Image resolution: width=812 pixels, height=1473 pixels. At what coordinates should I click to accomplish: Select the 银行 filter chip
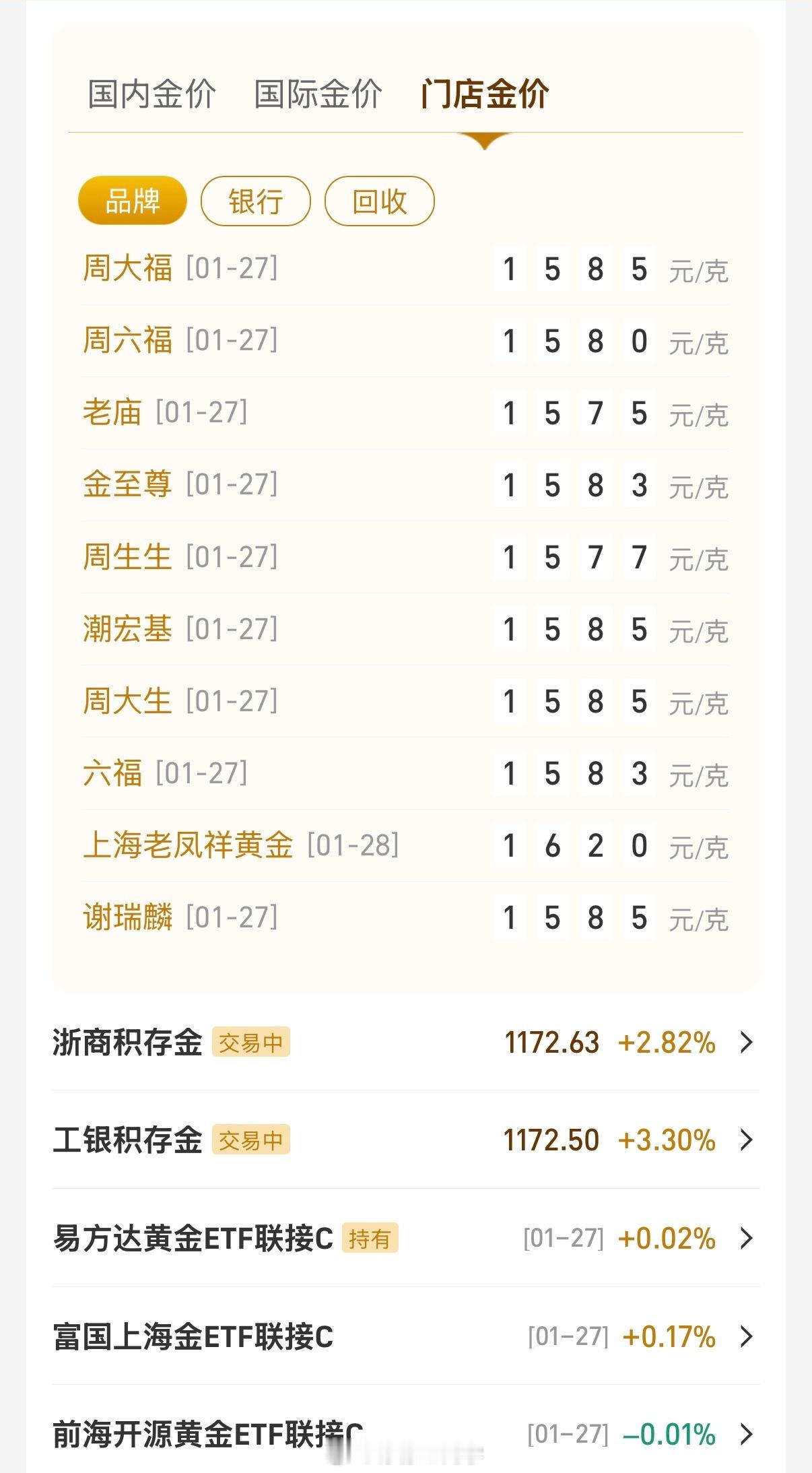[x=256, y=201]
